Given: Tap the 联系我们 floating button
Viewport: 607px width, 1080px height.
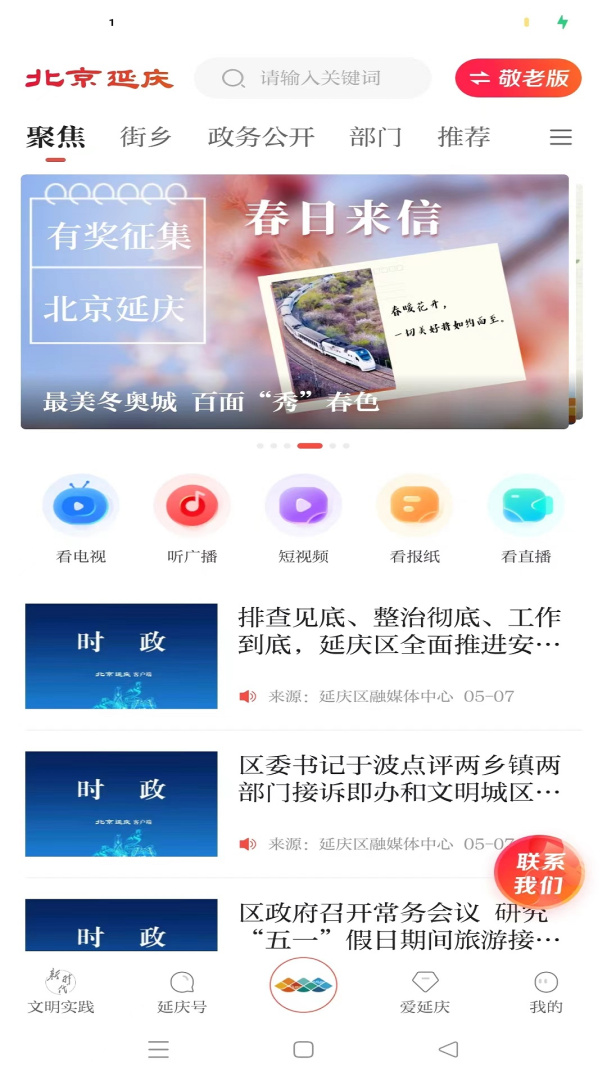Looking at the screenshot, I should 538,873.
